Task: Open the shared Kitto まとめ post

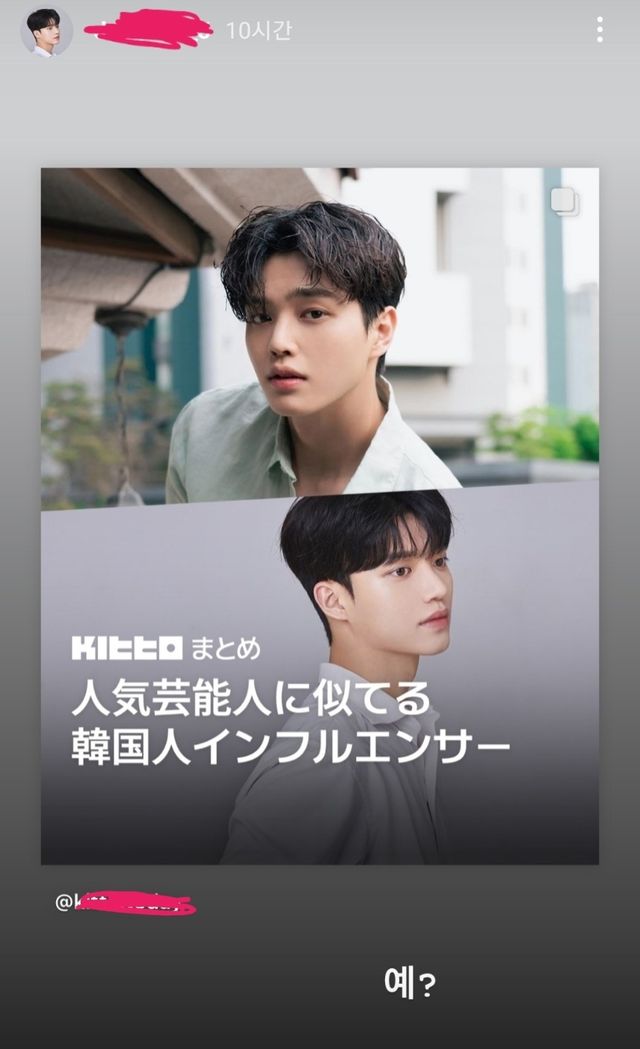Action: coord(319,515)
